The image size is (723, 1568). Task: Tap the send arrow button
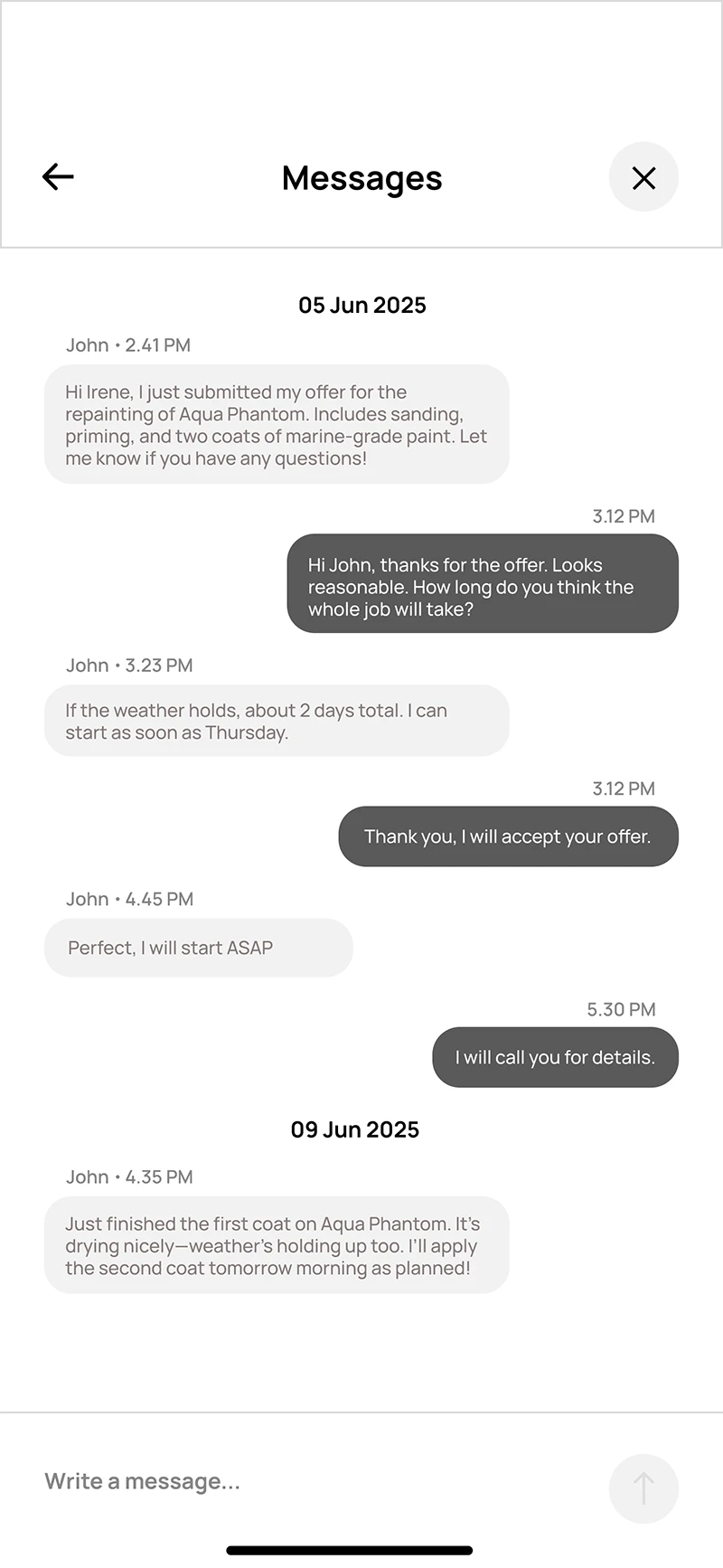pyautogui.click(x=643, y=1488)
